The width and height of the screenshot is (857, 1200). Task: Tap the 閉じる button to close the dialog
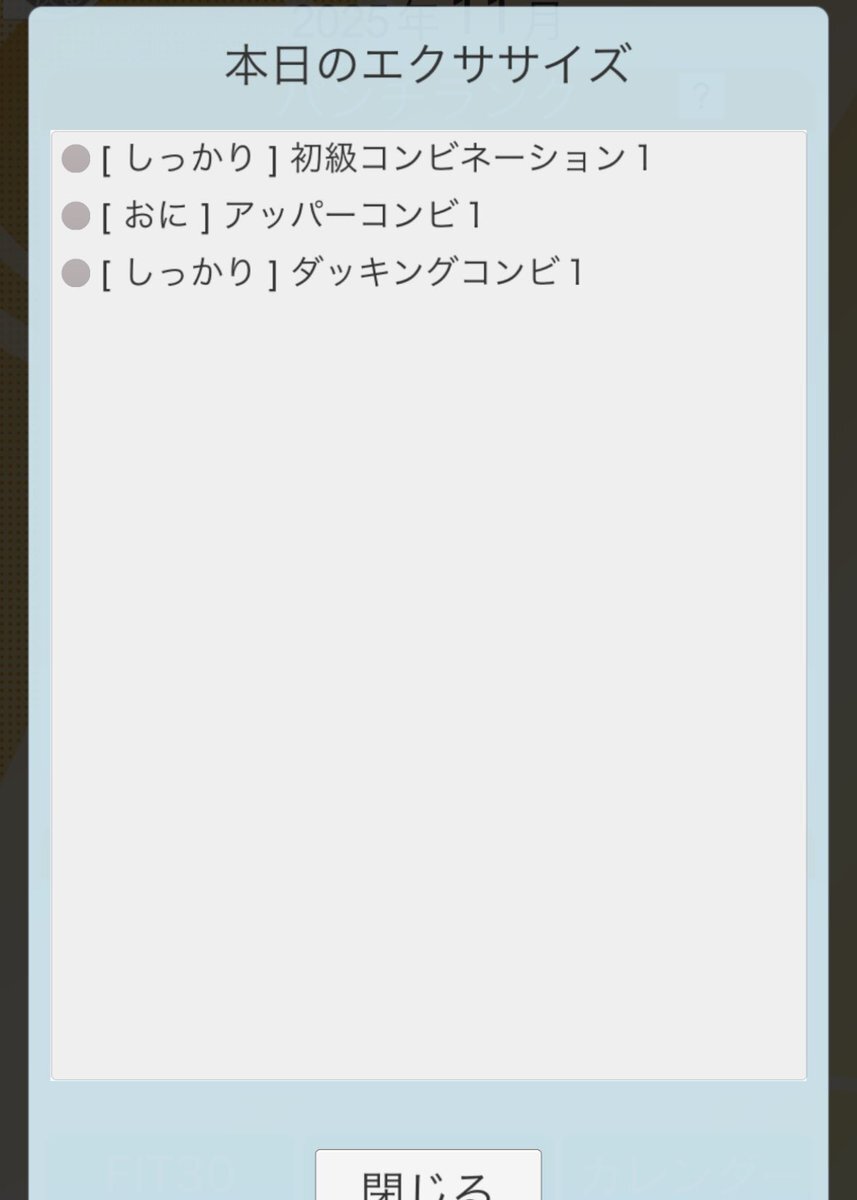coord(428,1180)
